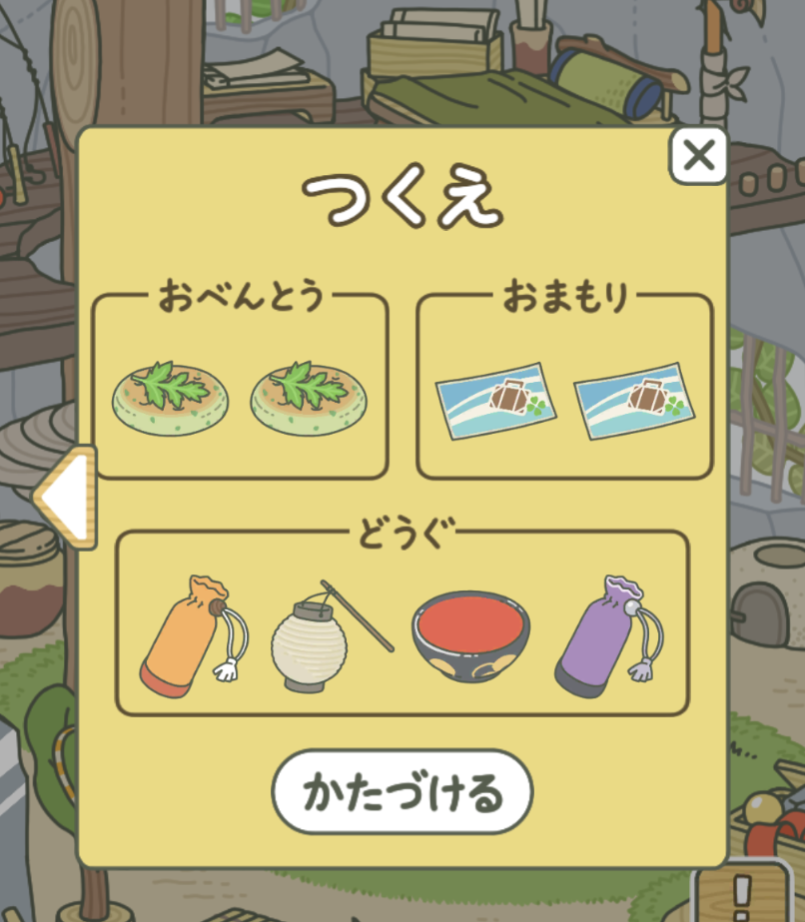Select the orange pouch tool slot
The image size is (805, 922).
click(x=190, y=632)
